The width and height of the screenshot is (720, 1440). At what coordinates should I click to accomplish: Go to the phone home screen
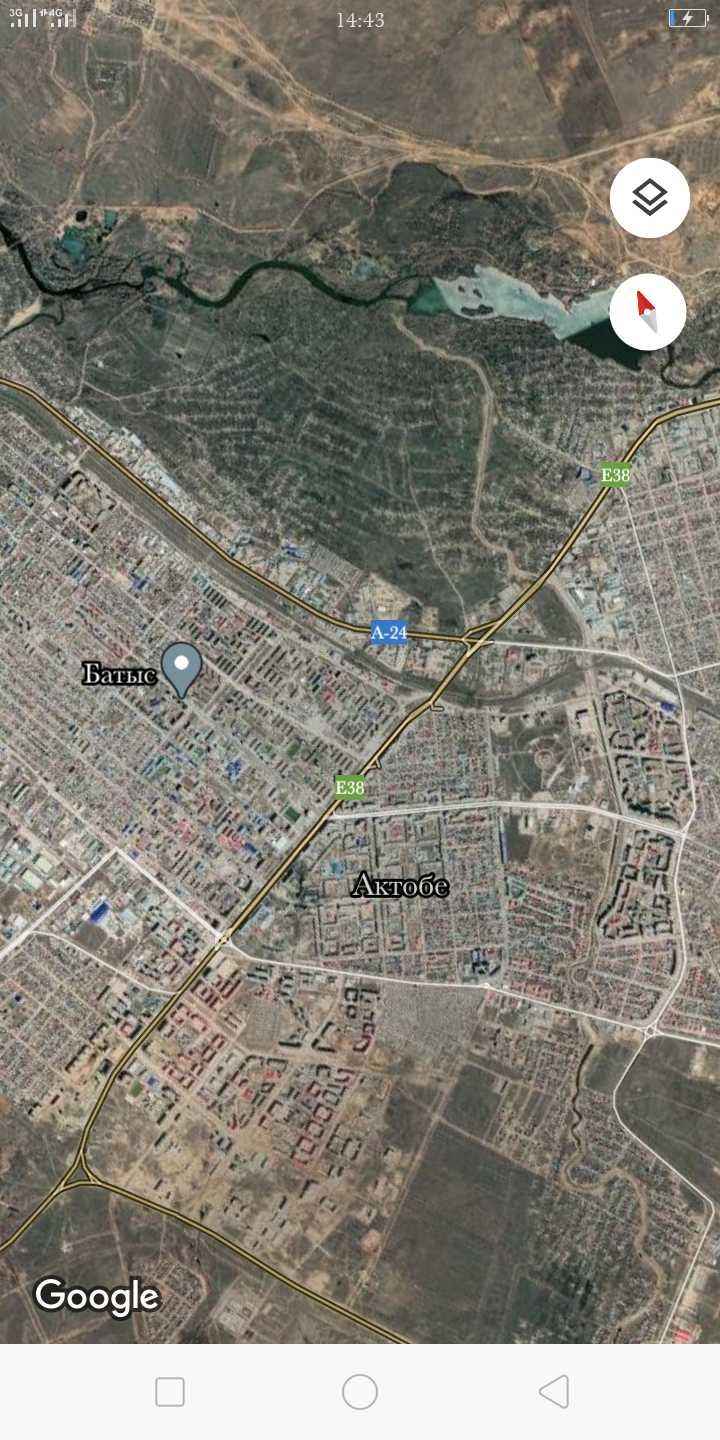click(360, 1391)
